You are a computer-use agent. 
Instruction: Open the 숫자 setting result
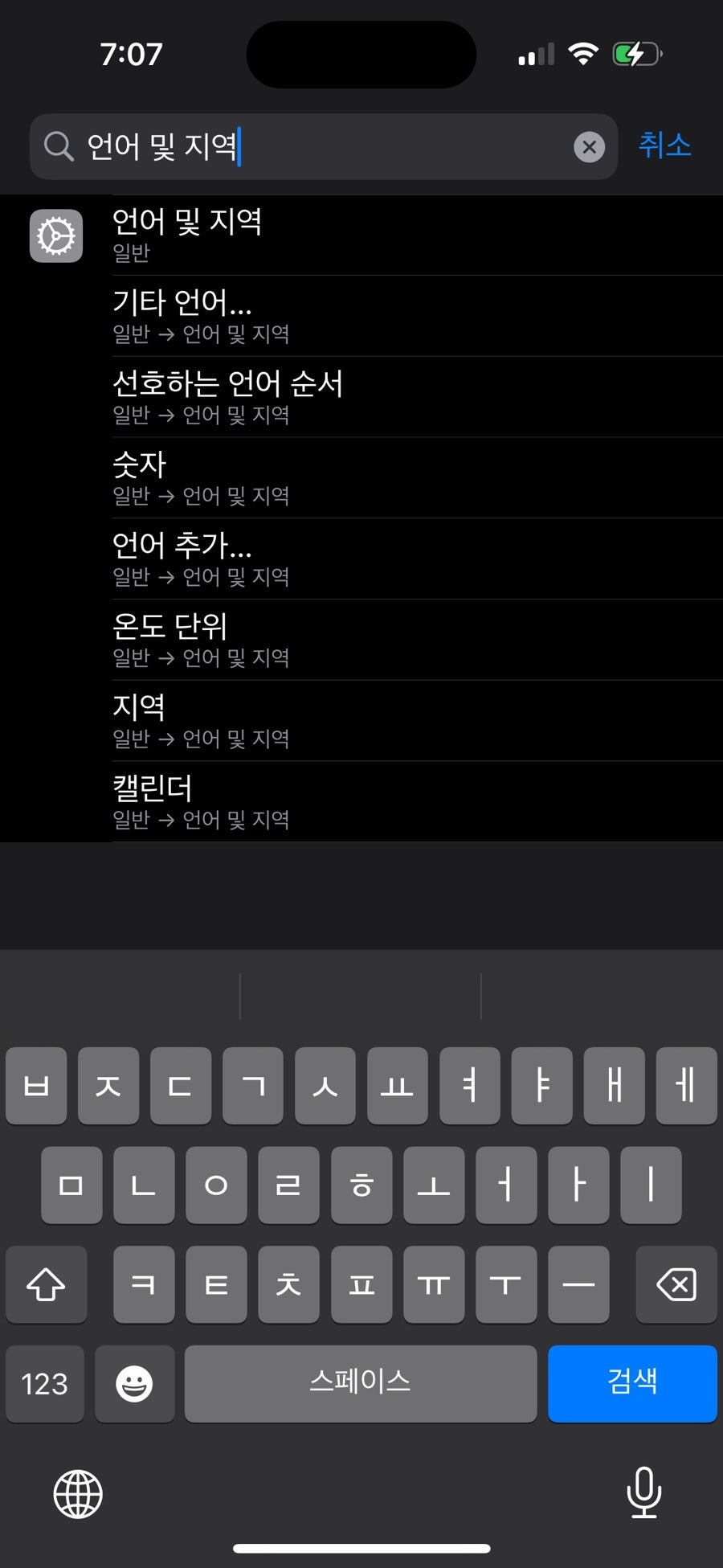click(361, 478)
